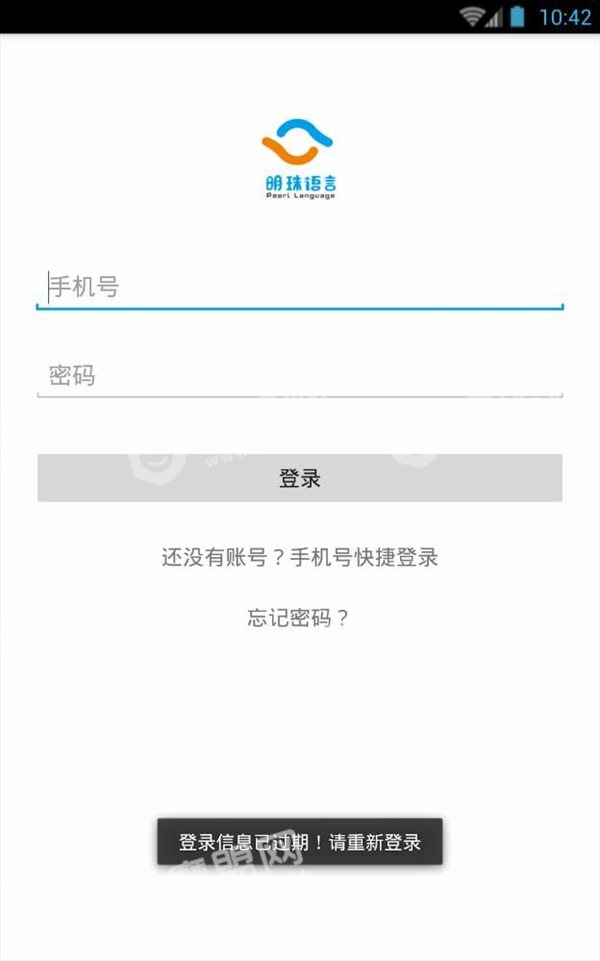Focus the 手机号 phone number field
This screenshot has height=961, width=600.
[x=300, y=286]
